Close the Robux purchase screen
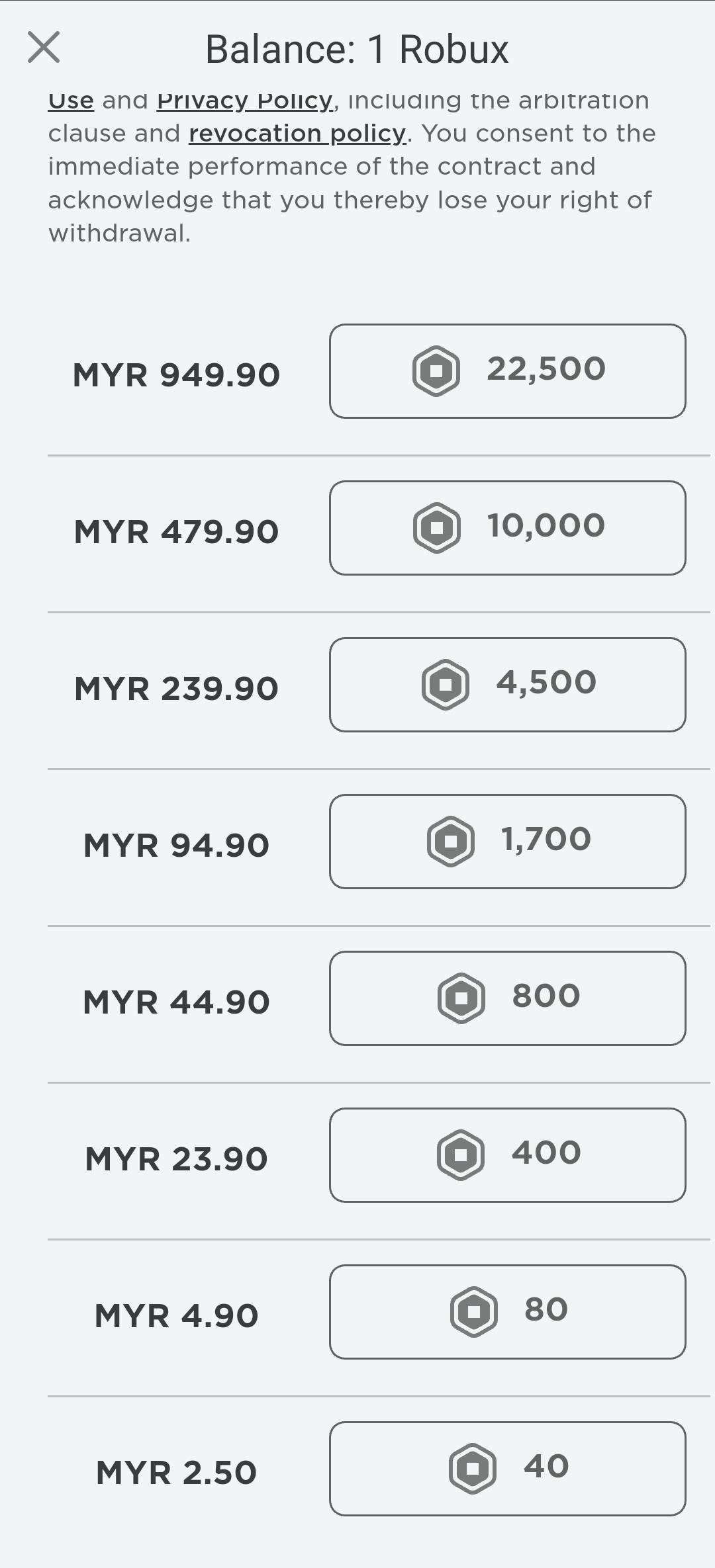 pyautogui.click(x=44, y=48)
